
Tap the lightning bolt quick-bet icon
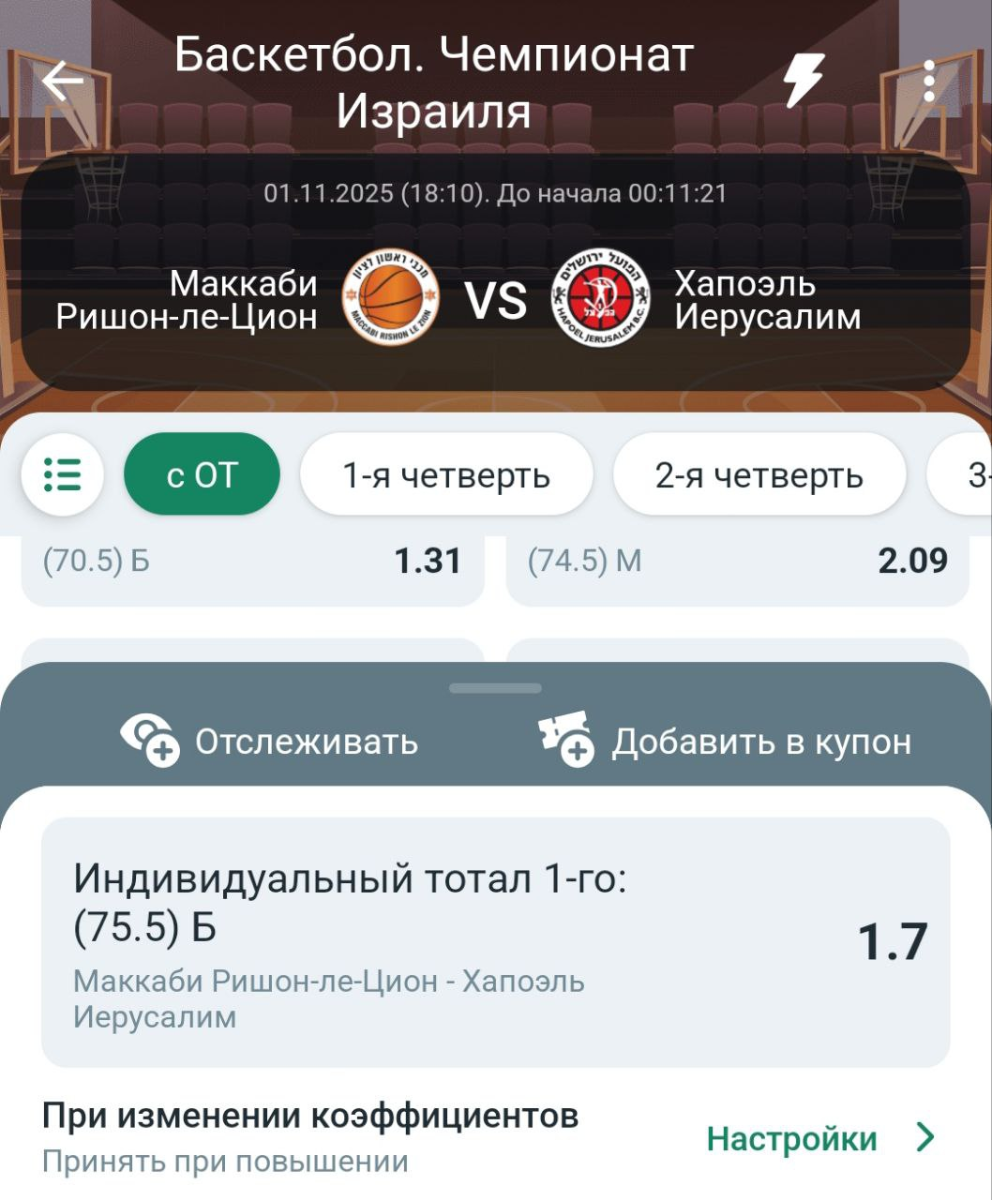pos(803,80)
